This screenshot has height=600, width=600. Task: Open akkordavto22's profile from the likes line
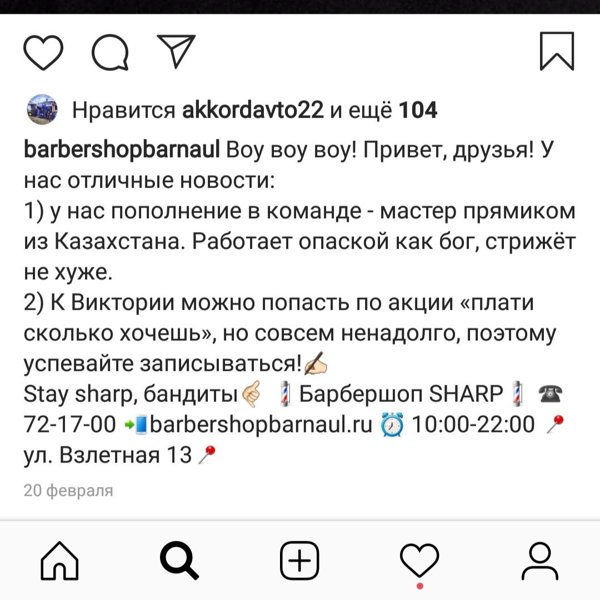254,110
